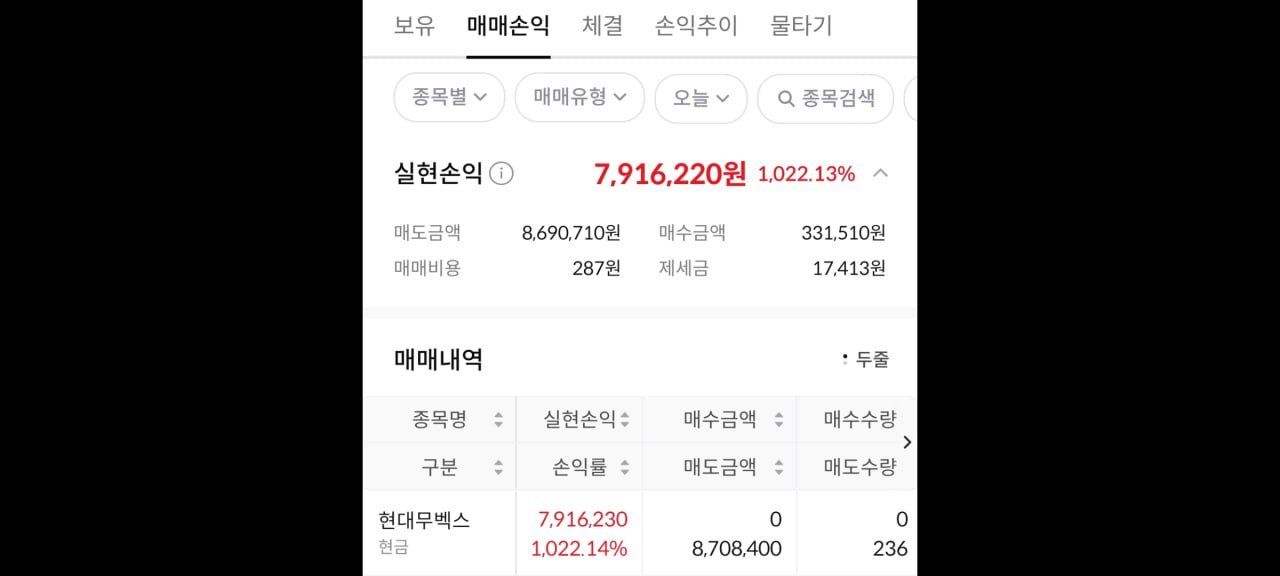Show info about 실현손익
This screenshot has height=576, width=1280.
click(x=502, y=174)
